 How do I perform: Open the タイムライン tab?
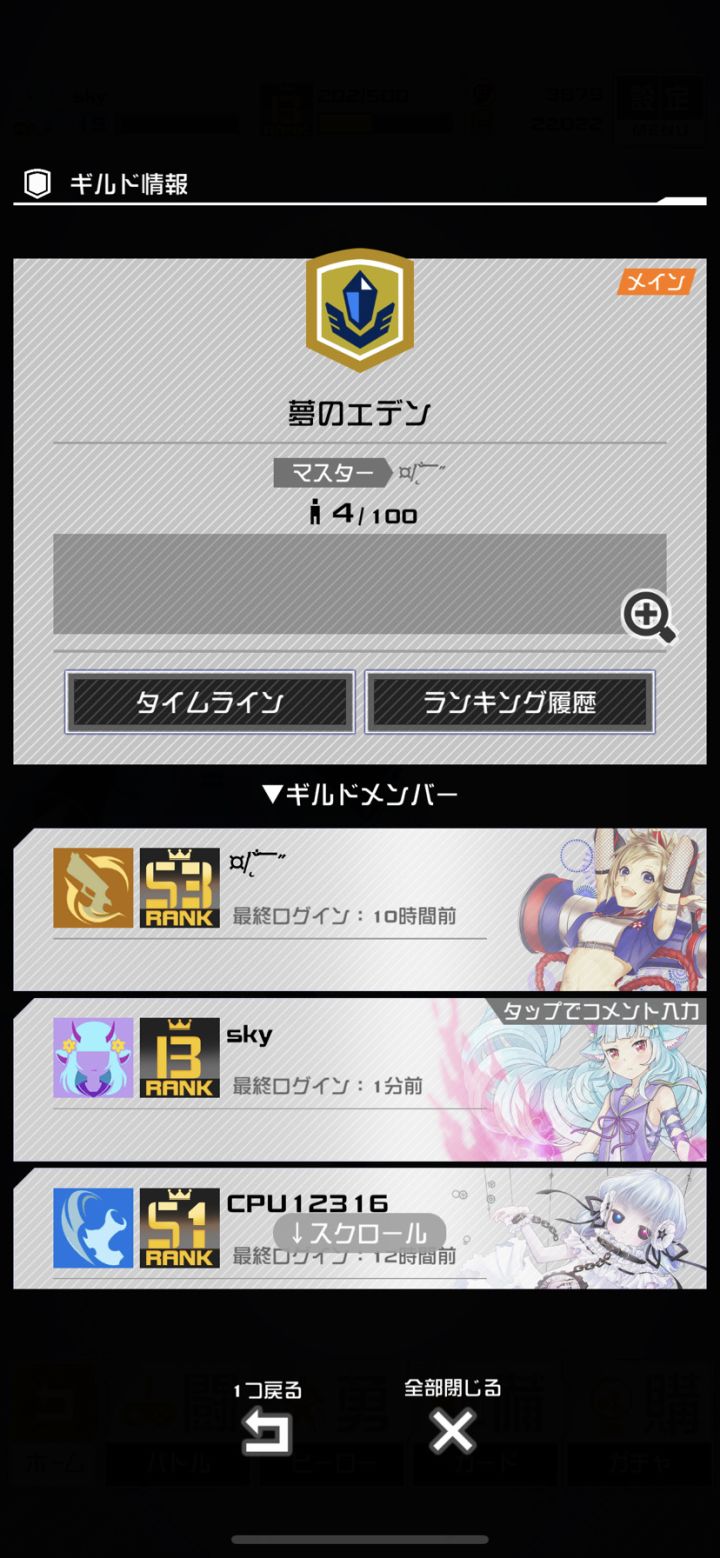[209, 701]
